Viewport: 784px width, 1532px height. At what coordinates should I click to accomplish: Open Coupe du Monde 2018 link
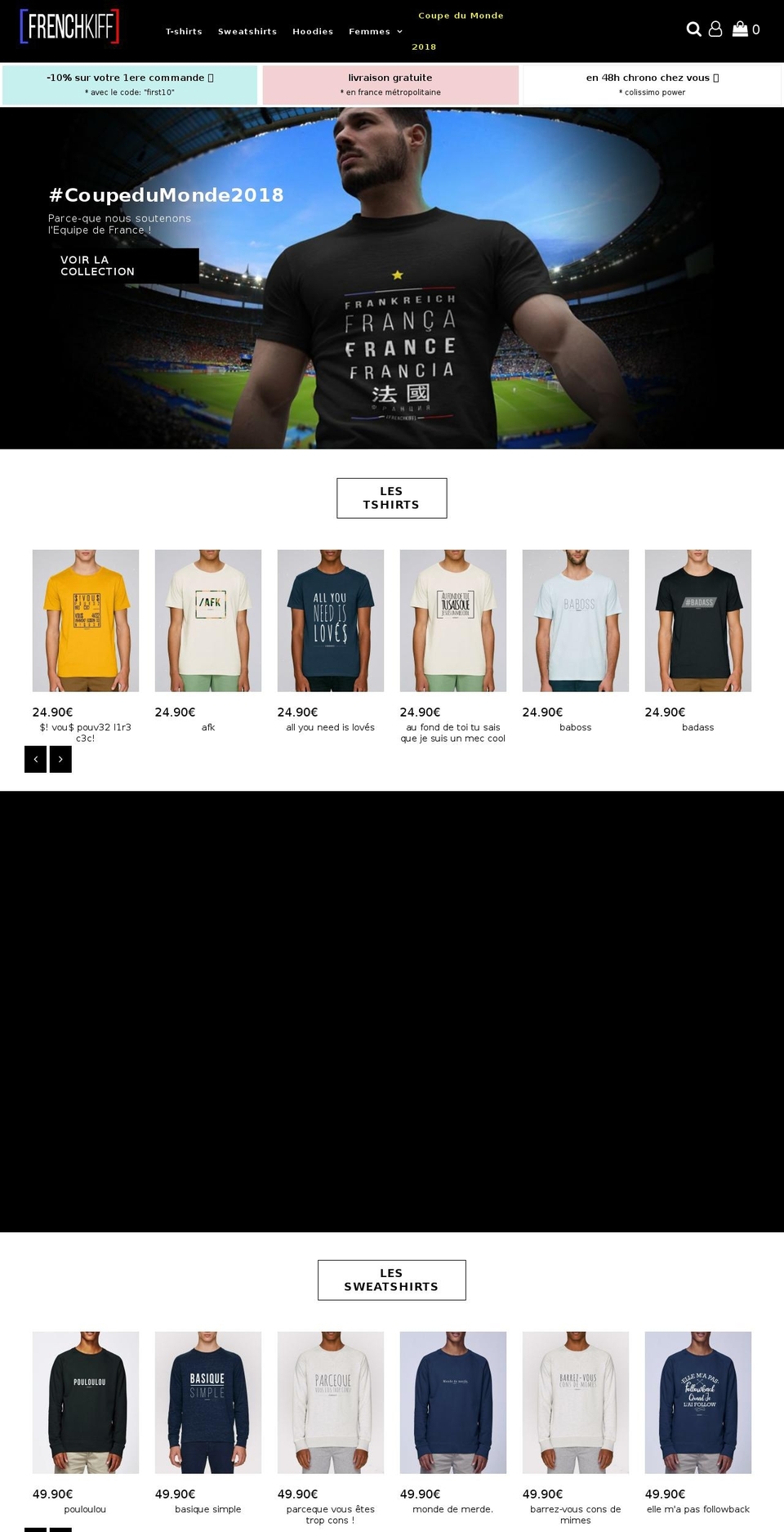(461, 16)
